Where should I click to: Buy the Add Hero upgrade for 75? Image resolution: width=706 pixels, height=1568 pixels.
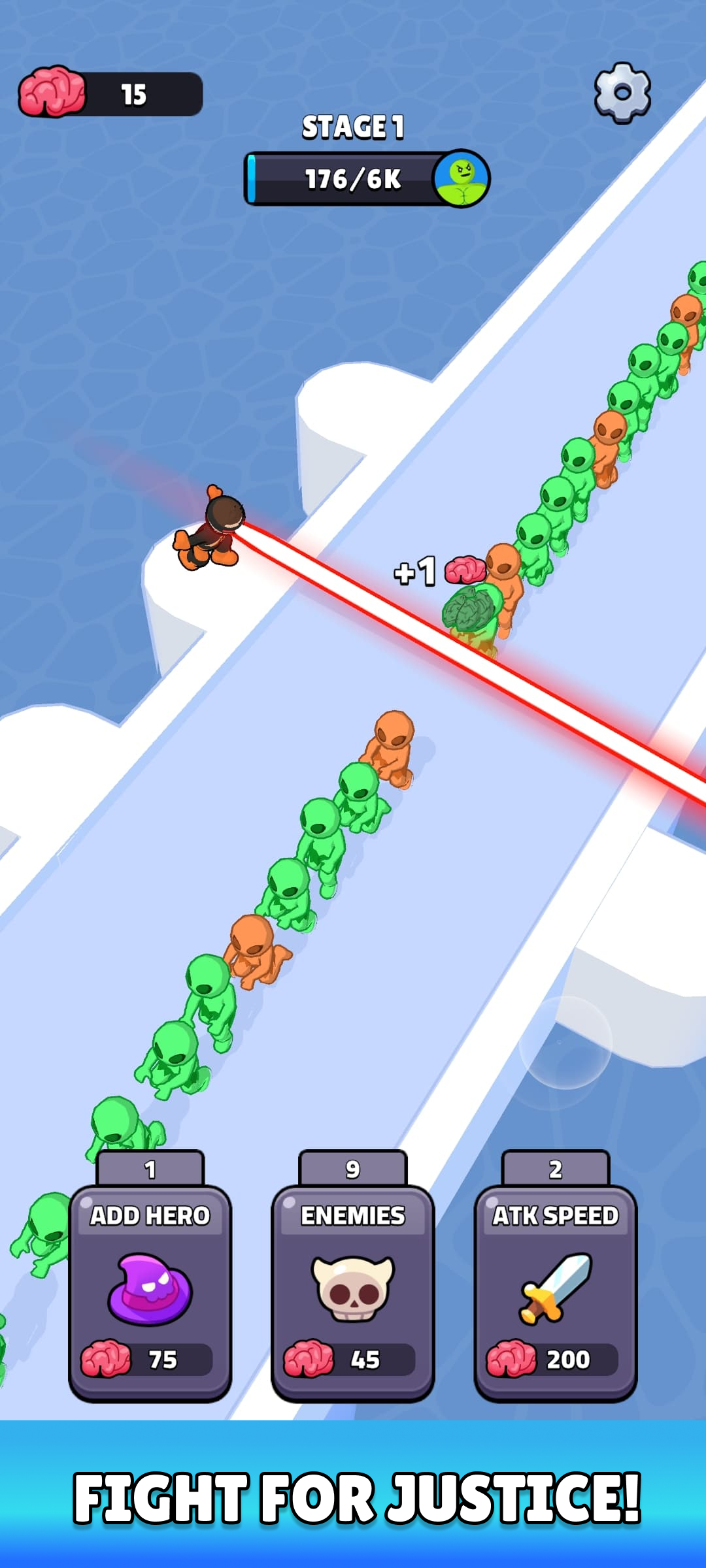pyautogui.click(x=150, y=1294)
